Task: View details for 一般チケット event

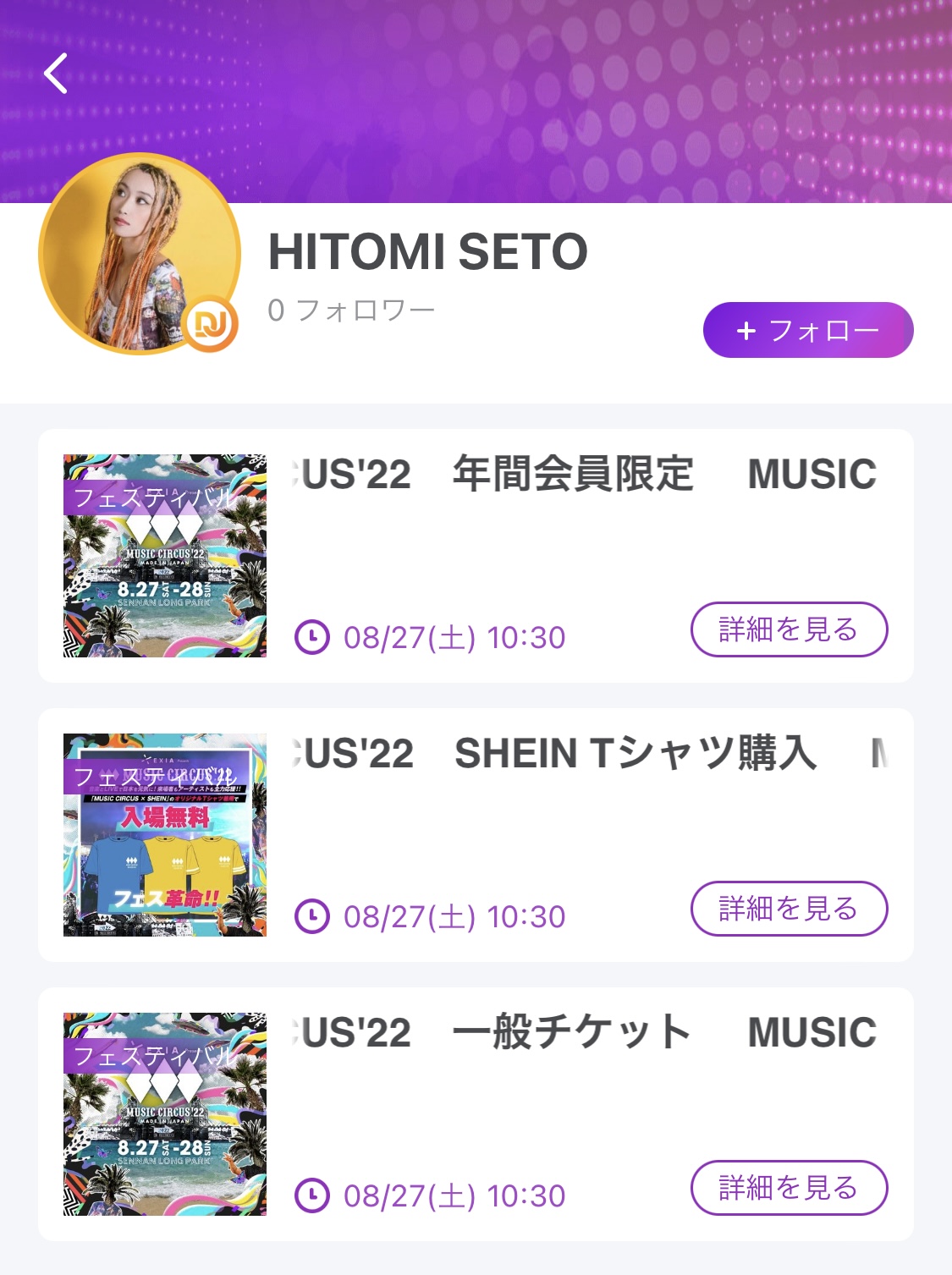Action: pyautogui.click(x=789, y=1188)
